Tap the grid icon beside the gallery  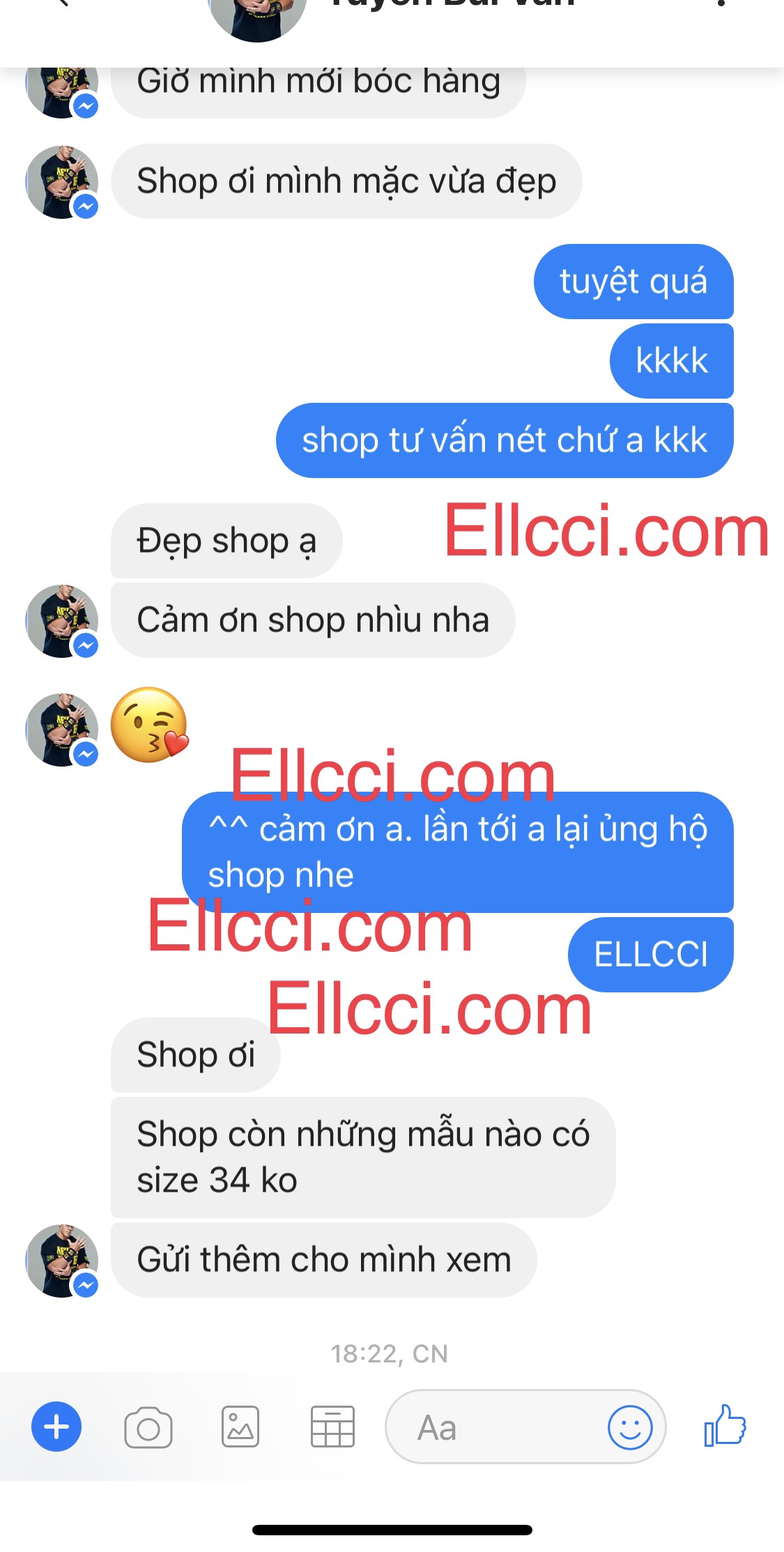(332, 1426)
